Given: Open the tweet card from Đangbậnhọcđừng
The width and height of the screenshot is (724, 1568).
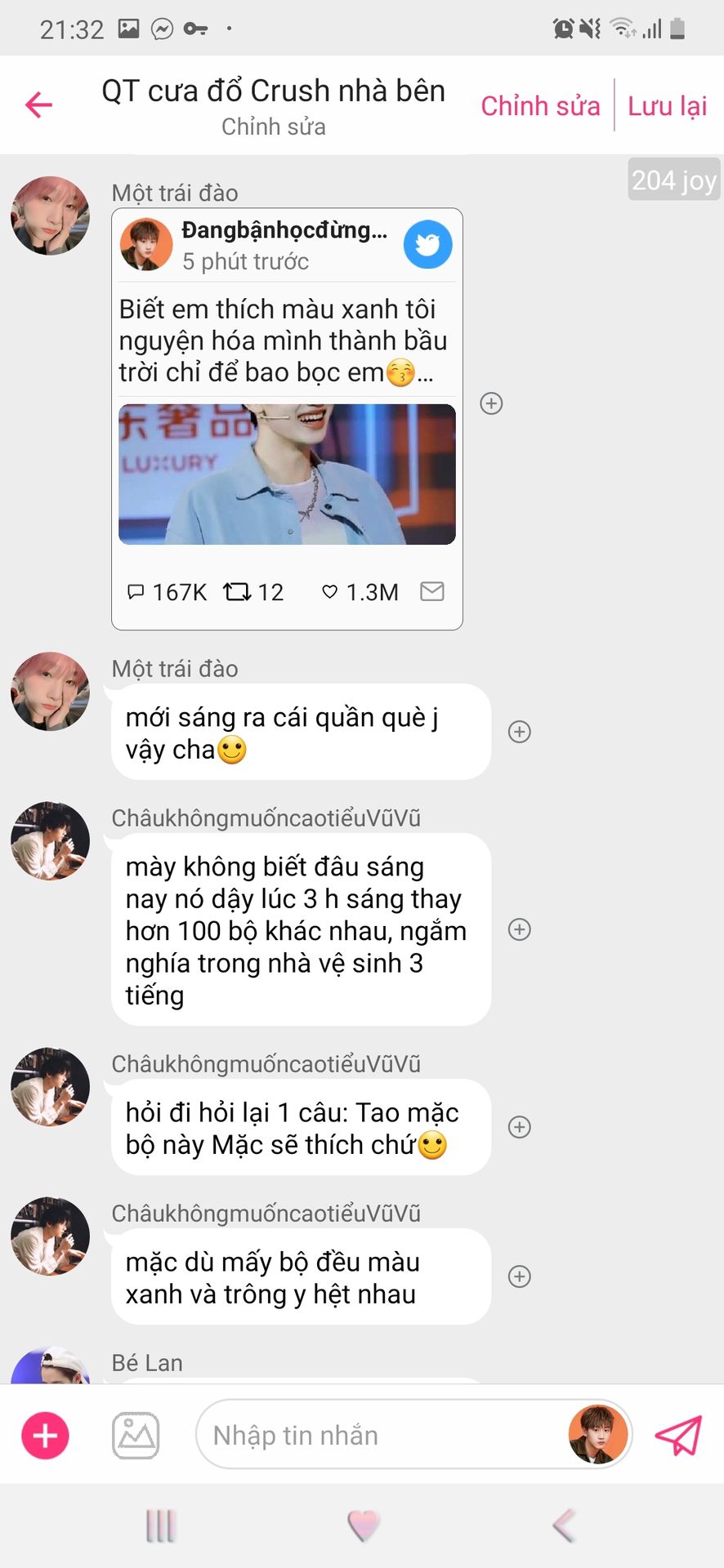Looking at the screenshot, I should [x=287, y=419].
